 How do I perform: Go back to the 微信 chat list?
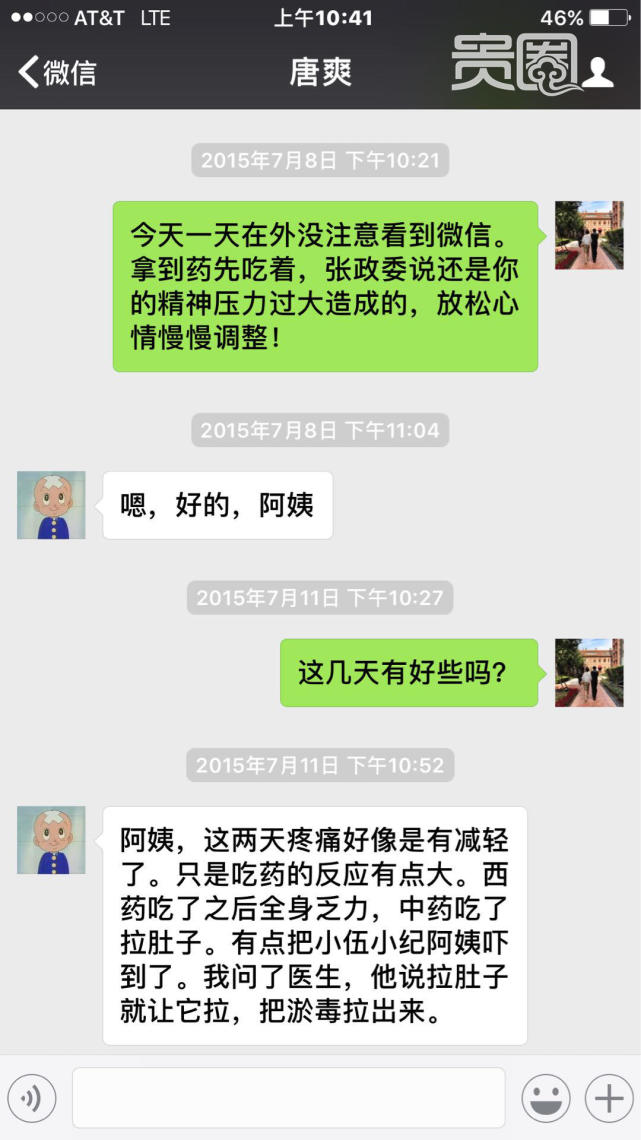coord(57,72)
